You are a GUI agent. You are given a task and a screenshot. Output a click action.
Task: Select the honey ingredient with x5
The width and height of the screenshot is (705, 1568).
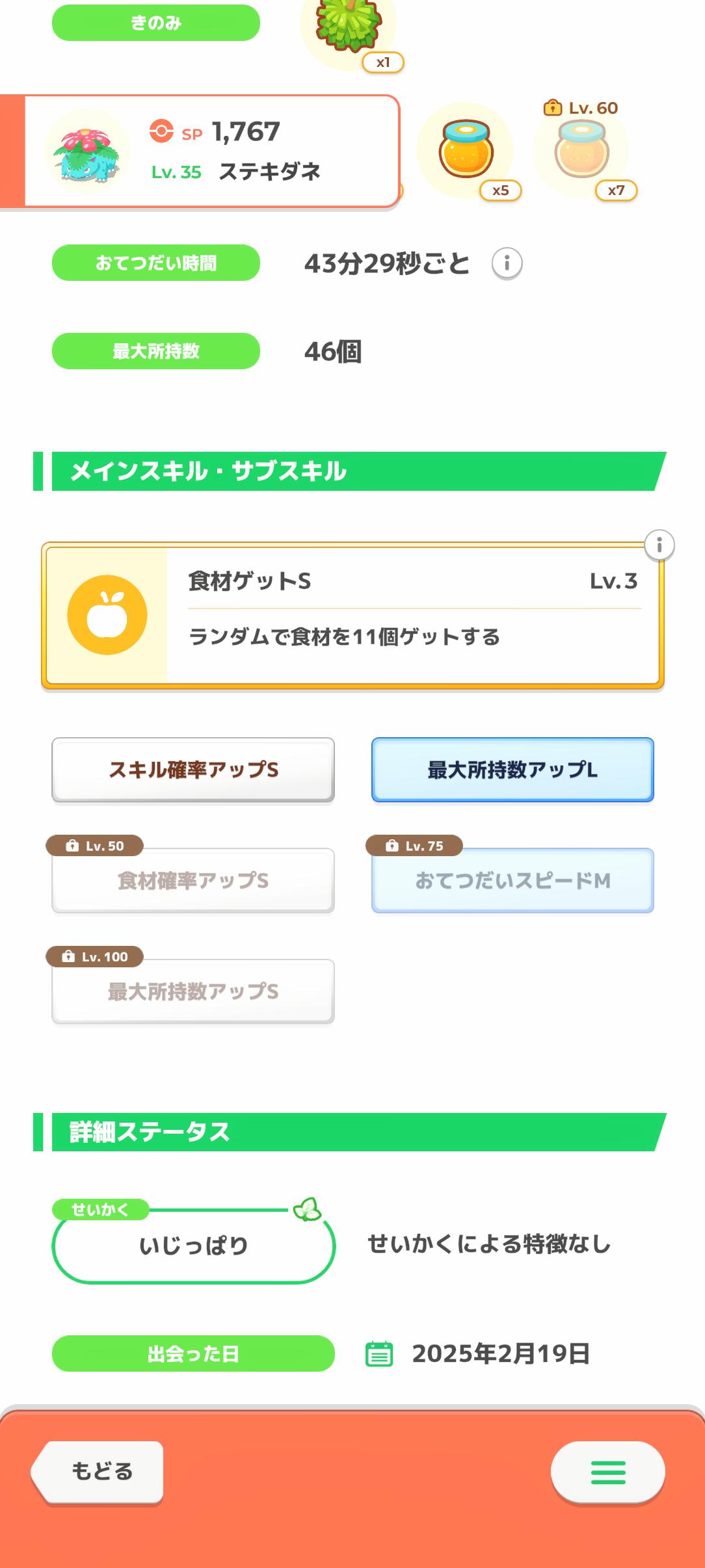coord(466,150)
